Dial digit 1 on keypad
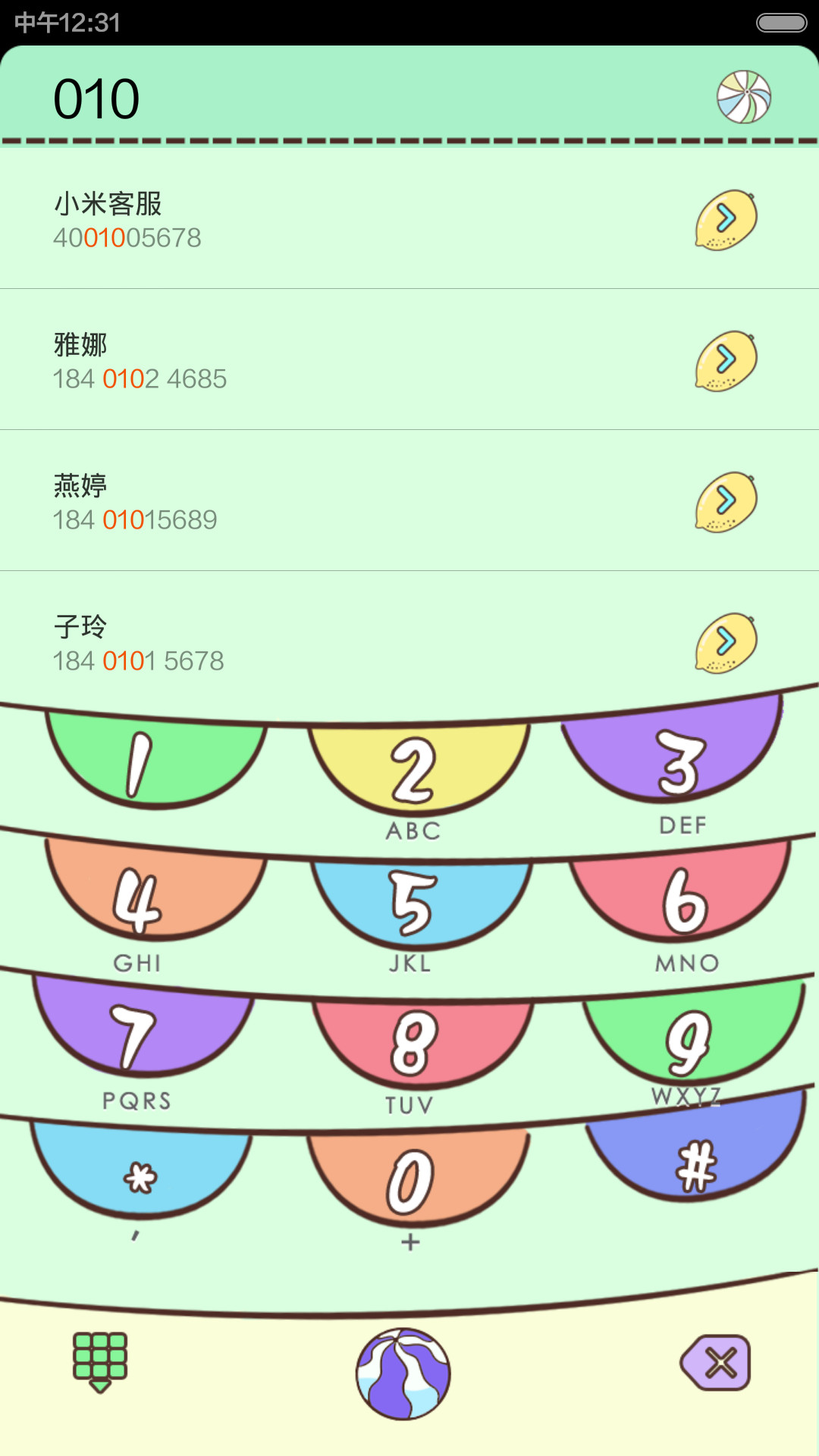The height and width of the screenshot is (1456, 819). [155, 762]
